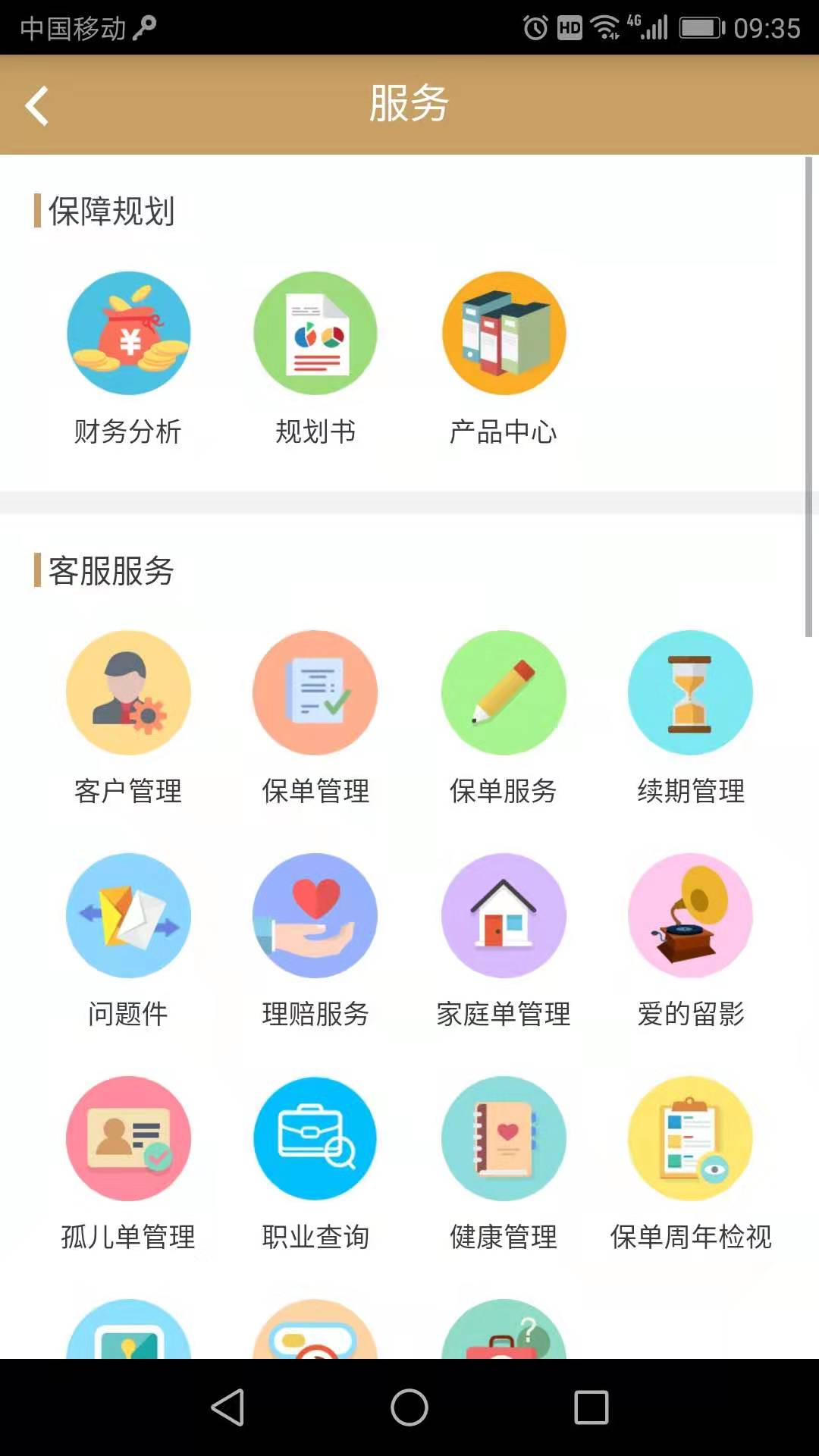Image resolution: width=819 pixels, height=1456 pixels.
Task: Open 续期管理 renewal management hourglass icon
Action: pyautogui.click(x=690, y=692)
